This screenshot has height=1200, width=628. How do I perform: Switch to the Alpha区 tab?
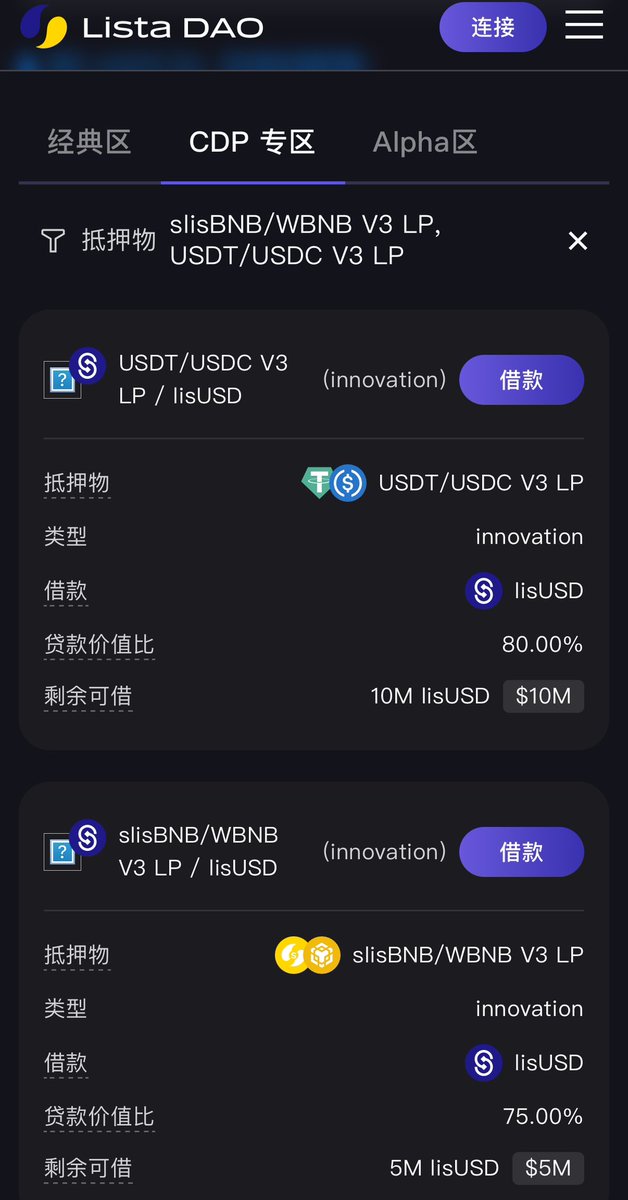point(425,142)
